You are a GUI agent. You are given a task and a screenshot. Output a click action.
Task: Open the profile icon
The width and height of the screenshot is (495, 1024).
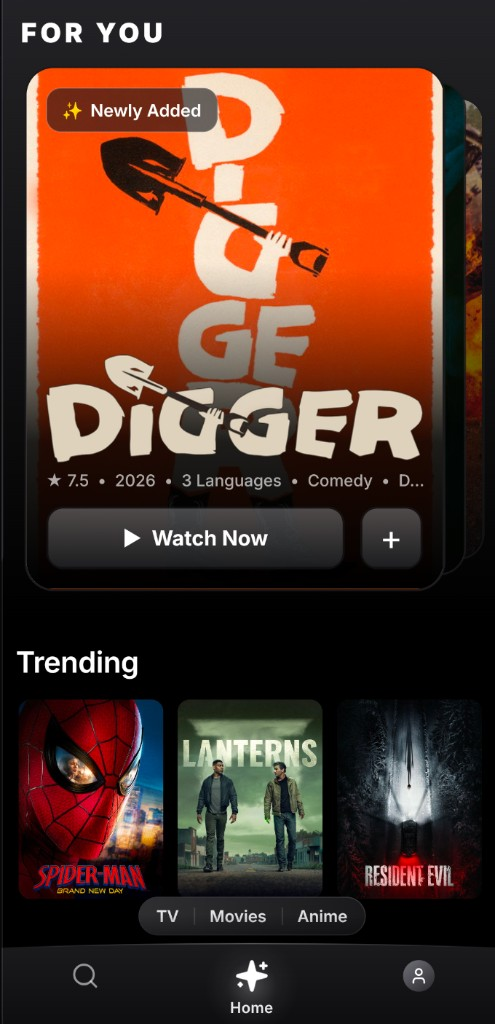419,976
